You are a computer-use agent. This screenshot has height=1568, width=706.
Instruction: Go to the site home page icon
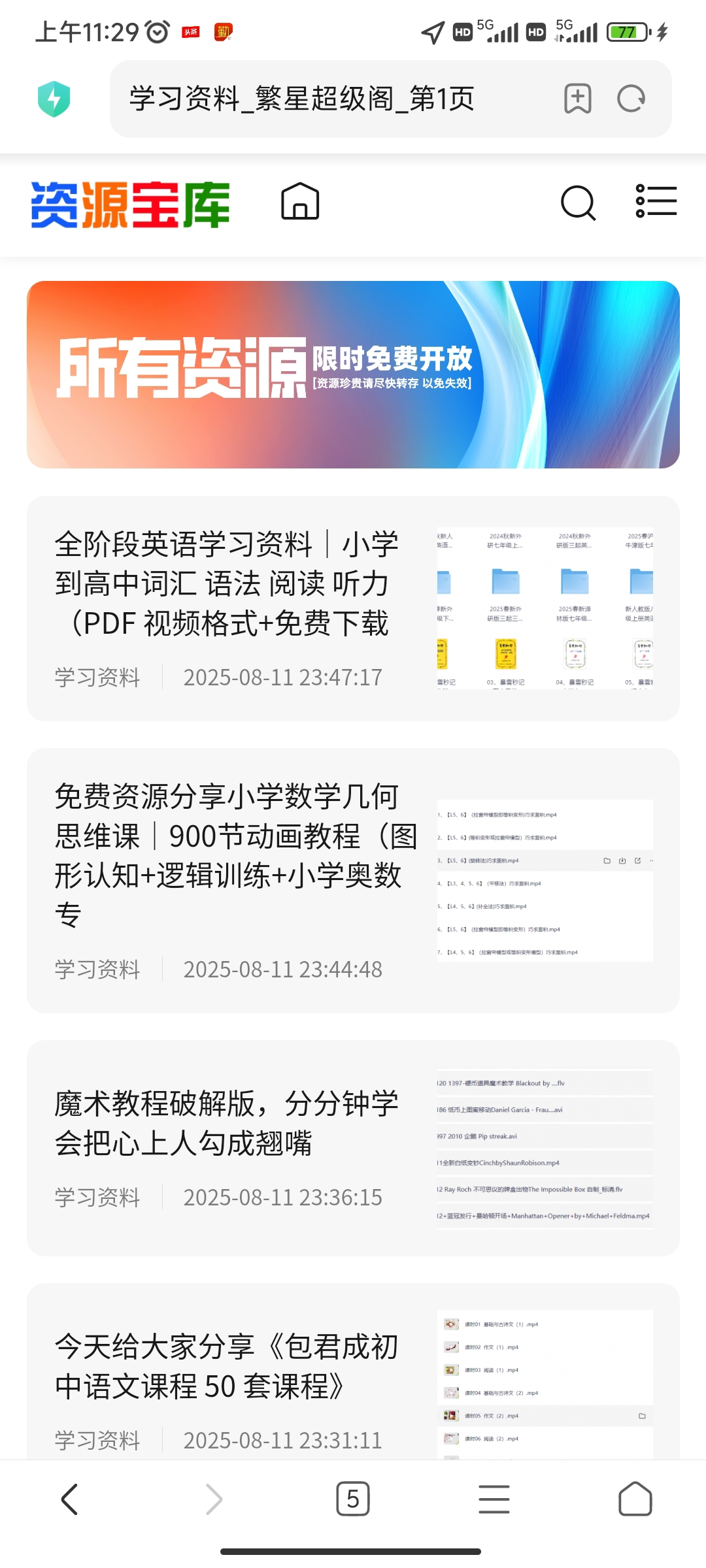300,201
